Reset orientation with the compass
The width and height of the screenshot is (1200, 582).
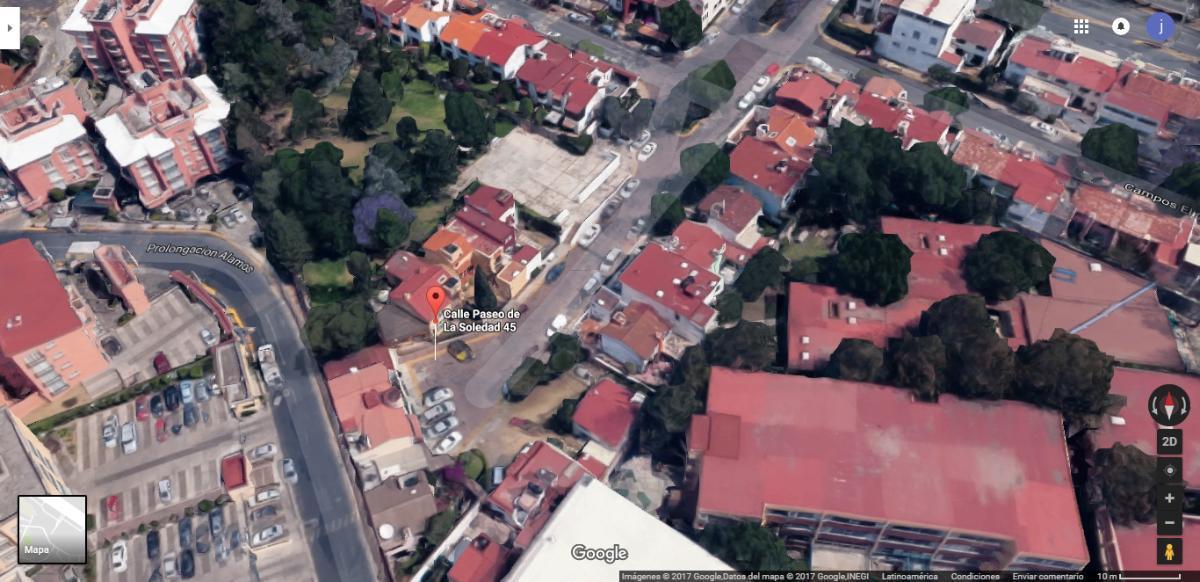coord(1168,405)
